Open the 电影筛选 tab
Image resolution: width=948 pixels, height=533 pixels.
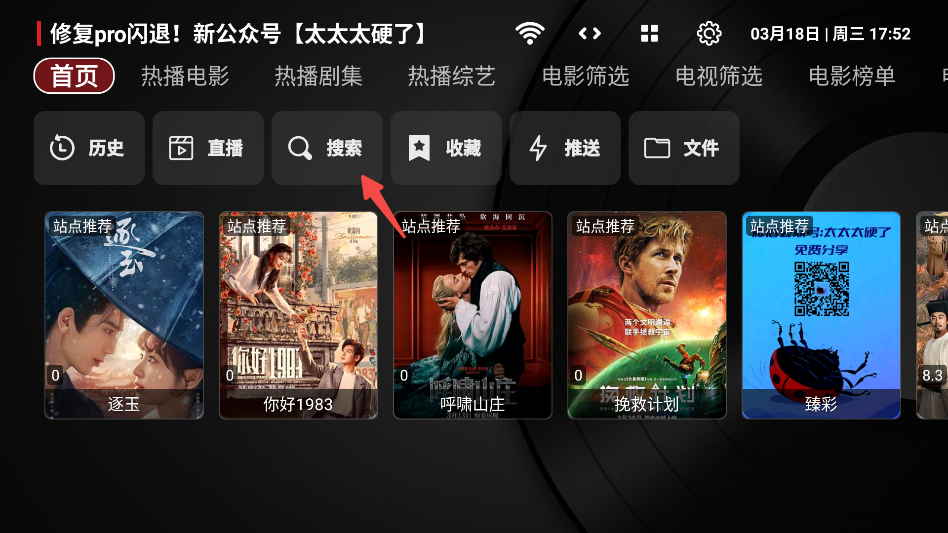pyautogui.click(x=585, y=76)
